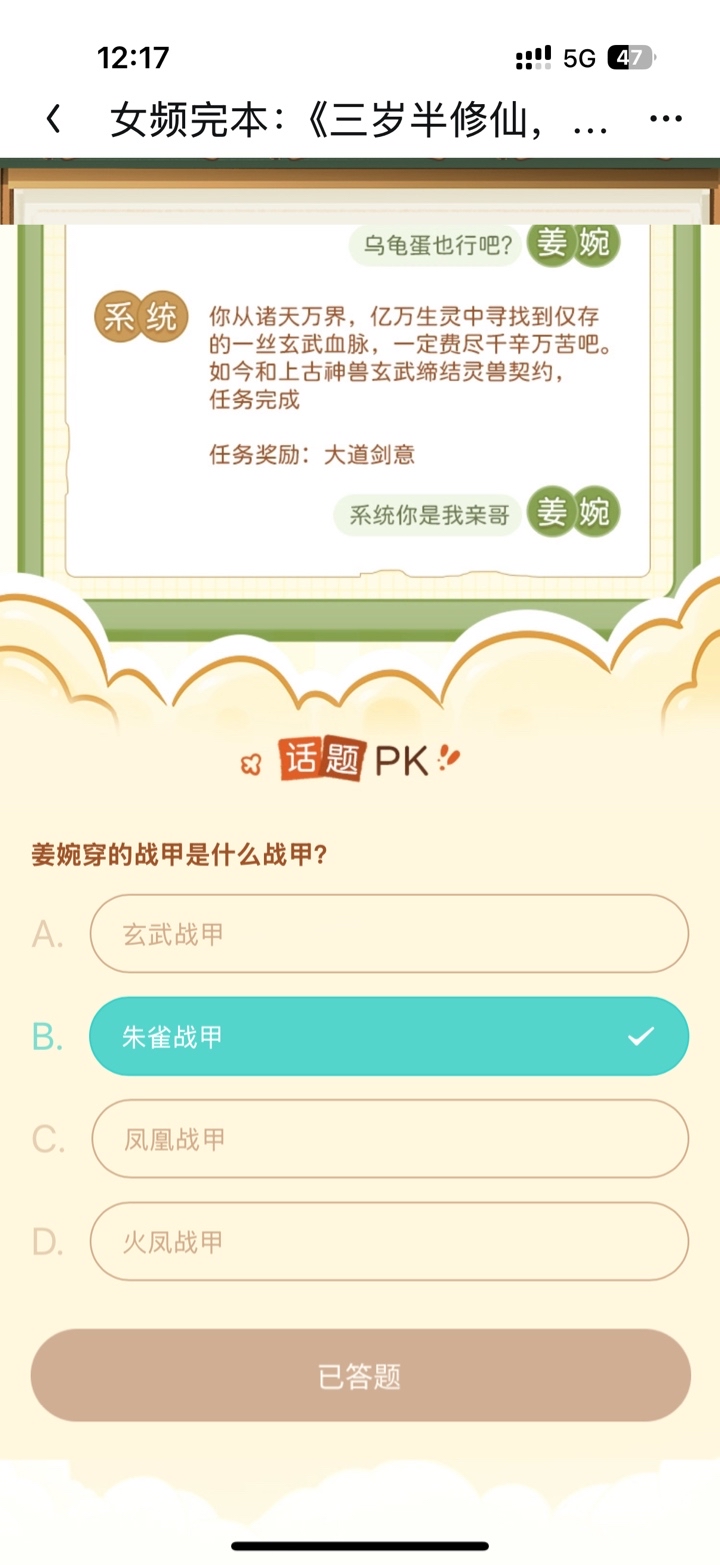Select answer D 火凤战甲
The height and width of the screenshot is (1565, 720).
tap(389, 1242)
